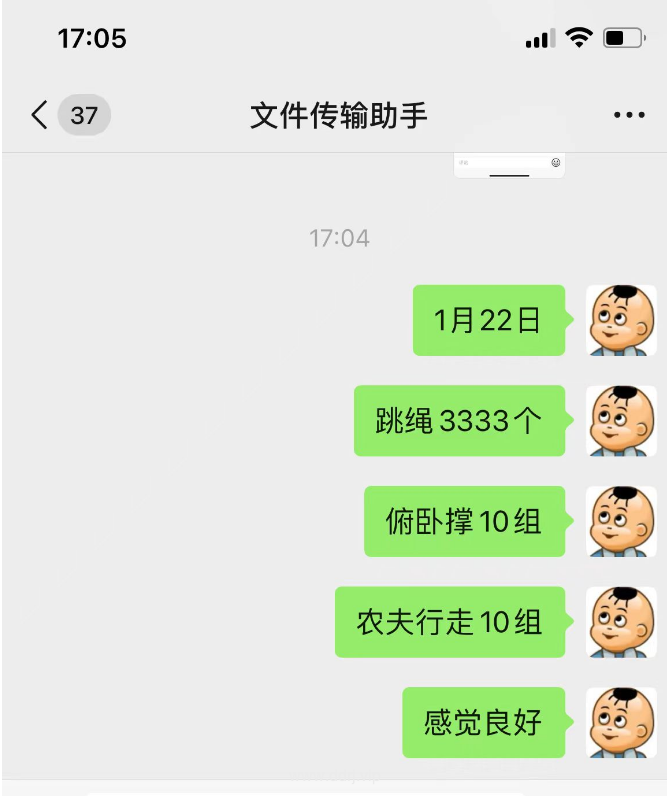The image size is (667, 796).
Task: Tap avatar beside the 俯卧撑10组 message
Action: tap(621, 521)
